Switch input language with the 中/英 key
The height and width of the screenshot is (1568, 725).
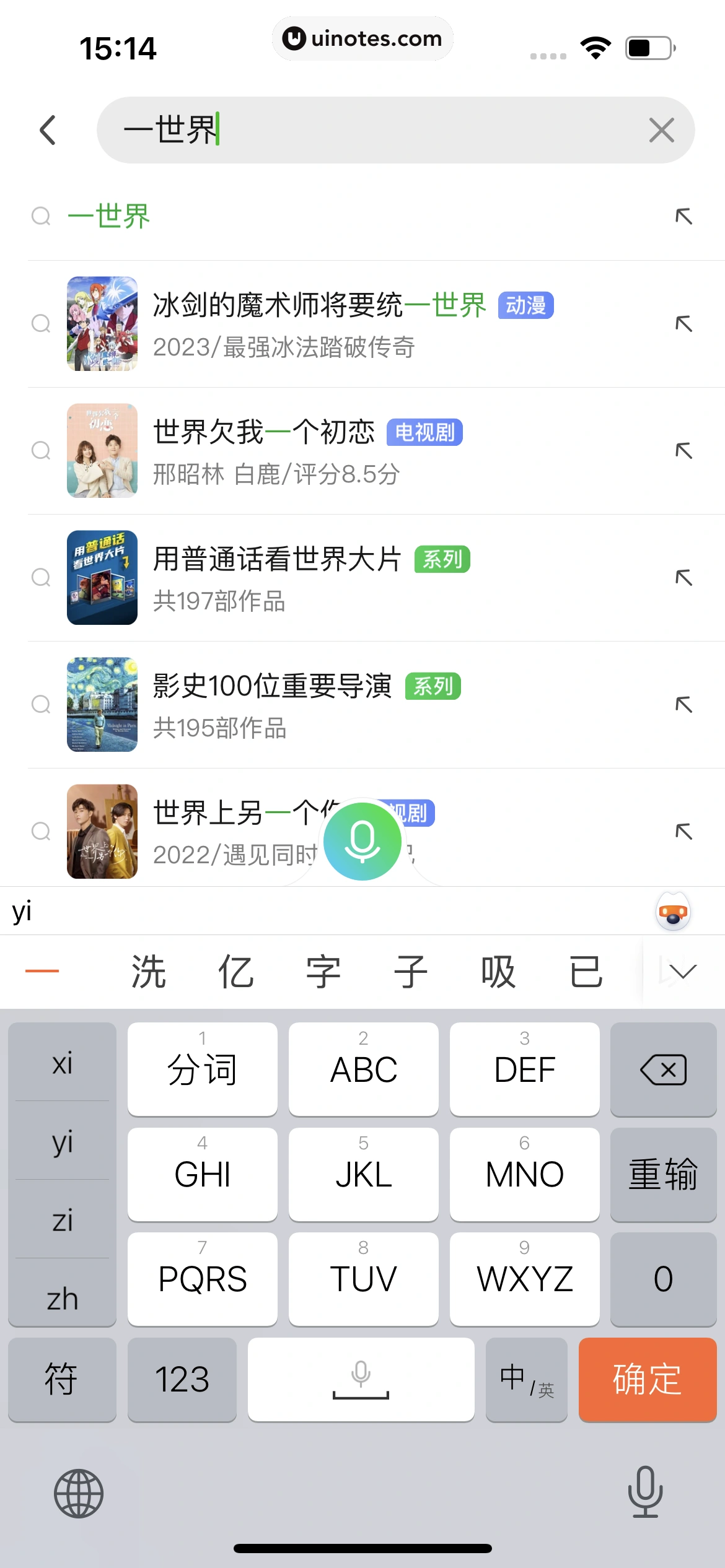click(x=526, y=1379)
